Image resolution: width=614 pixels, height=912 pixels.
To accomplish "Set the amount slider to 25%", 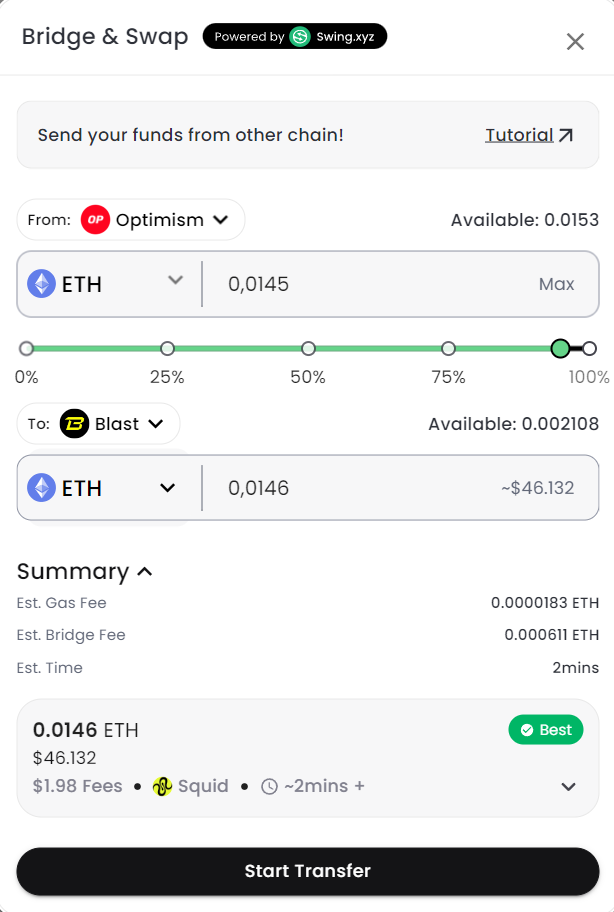I will [167, 349].
